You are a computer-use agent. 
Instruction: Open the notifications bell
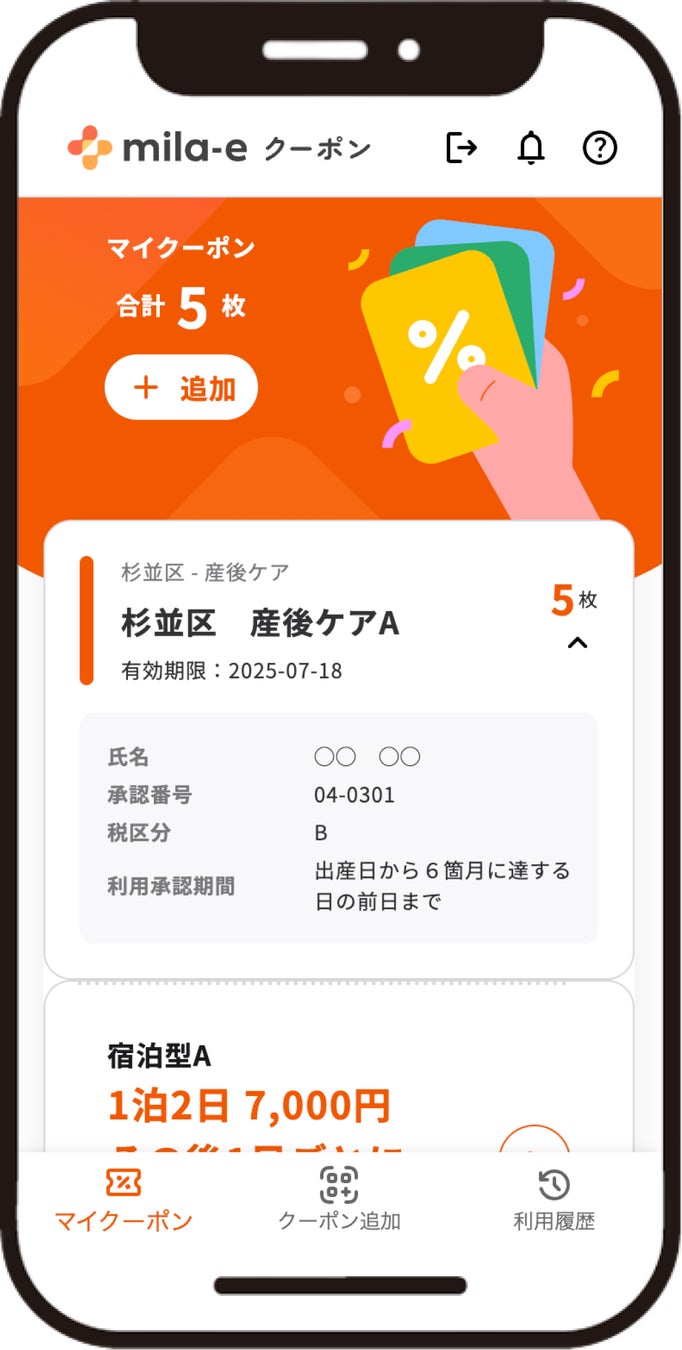coord(531,148)
